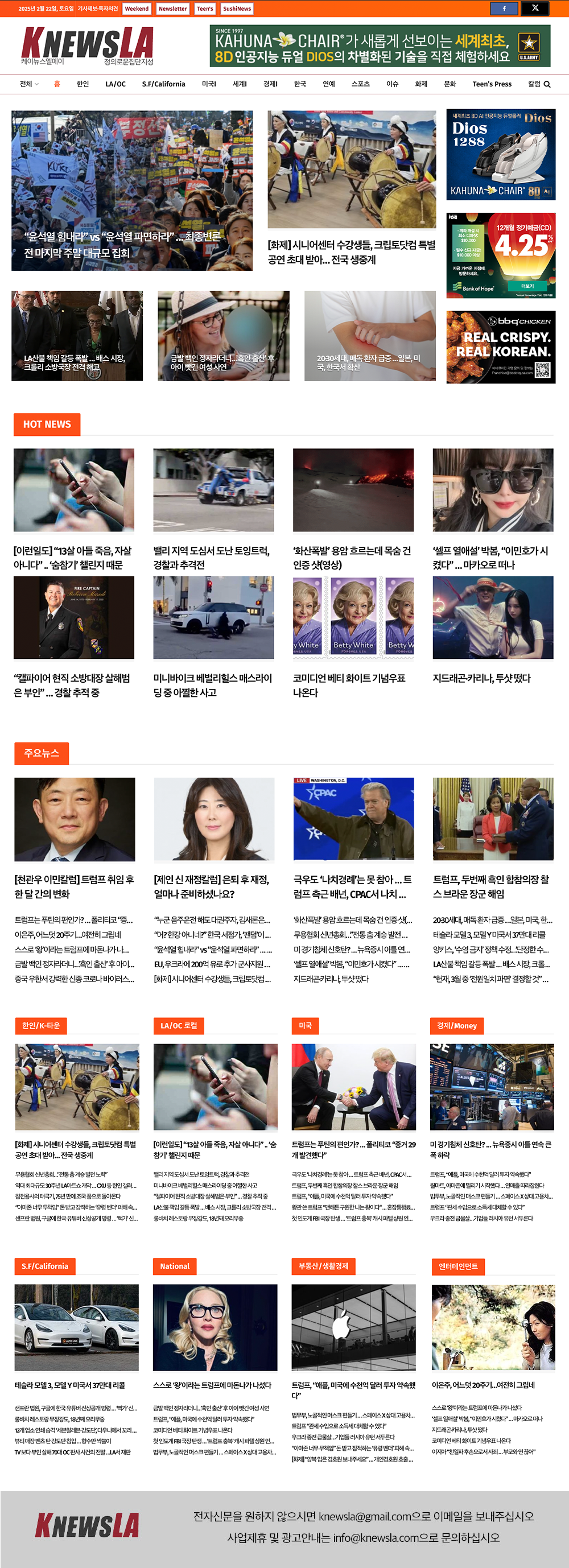
Task: Open the 테슬라 모델3, 모델Y 리콜 article
Action: point(69,1385)
